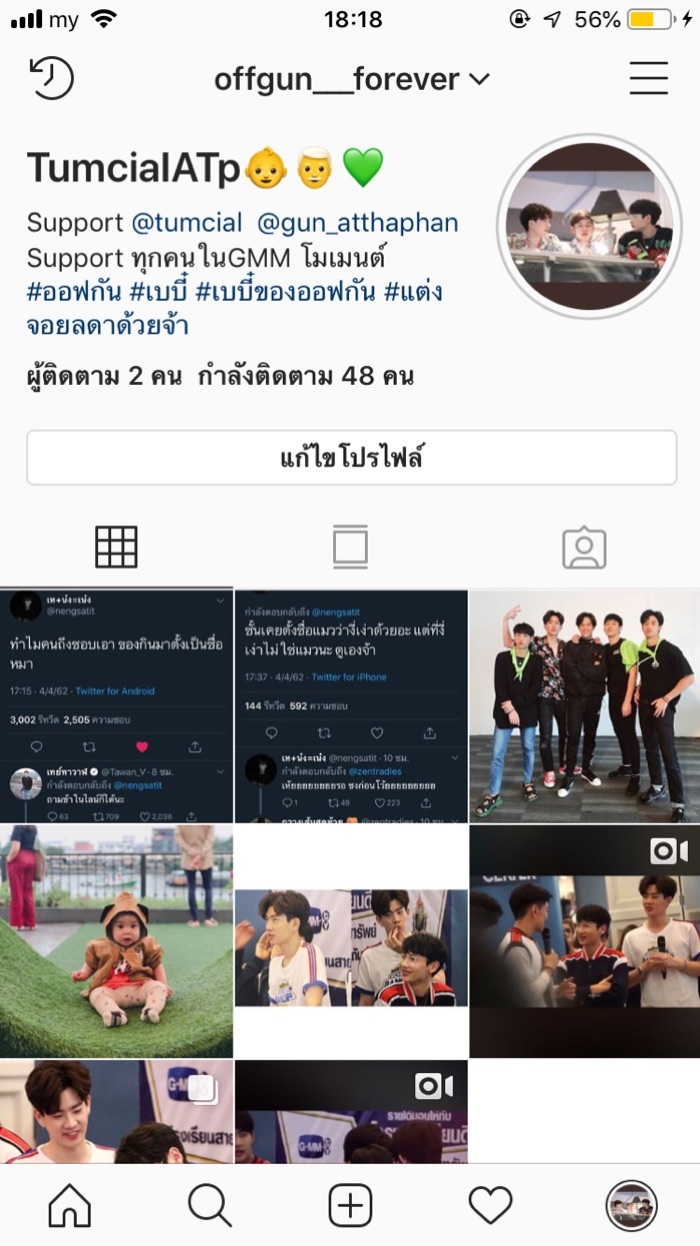Open the archive clock icon

(x=52, y=78)
